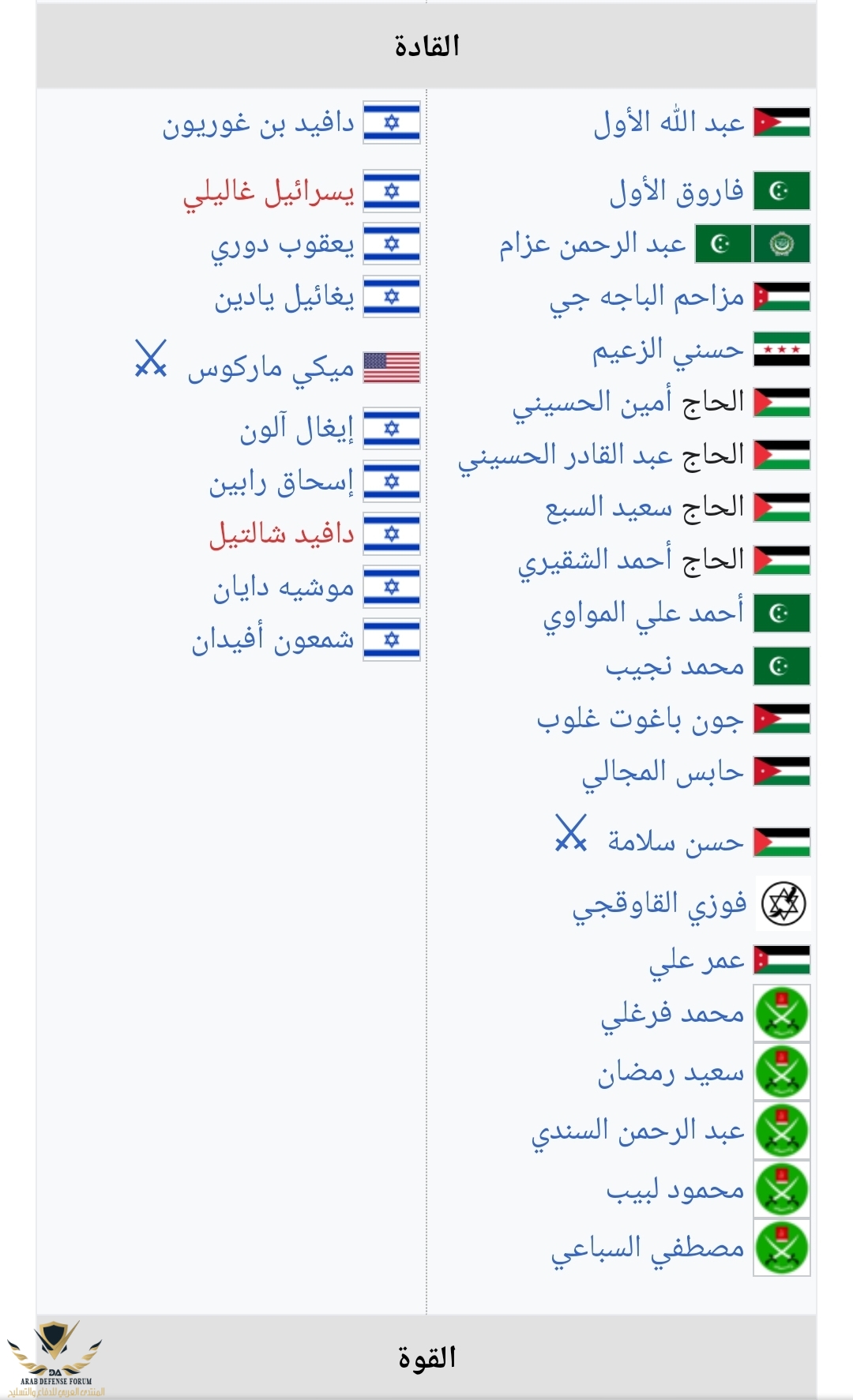
Task: View the حابس المجالي page
Action: (x=663, y=772)
